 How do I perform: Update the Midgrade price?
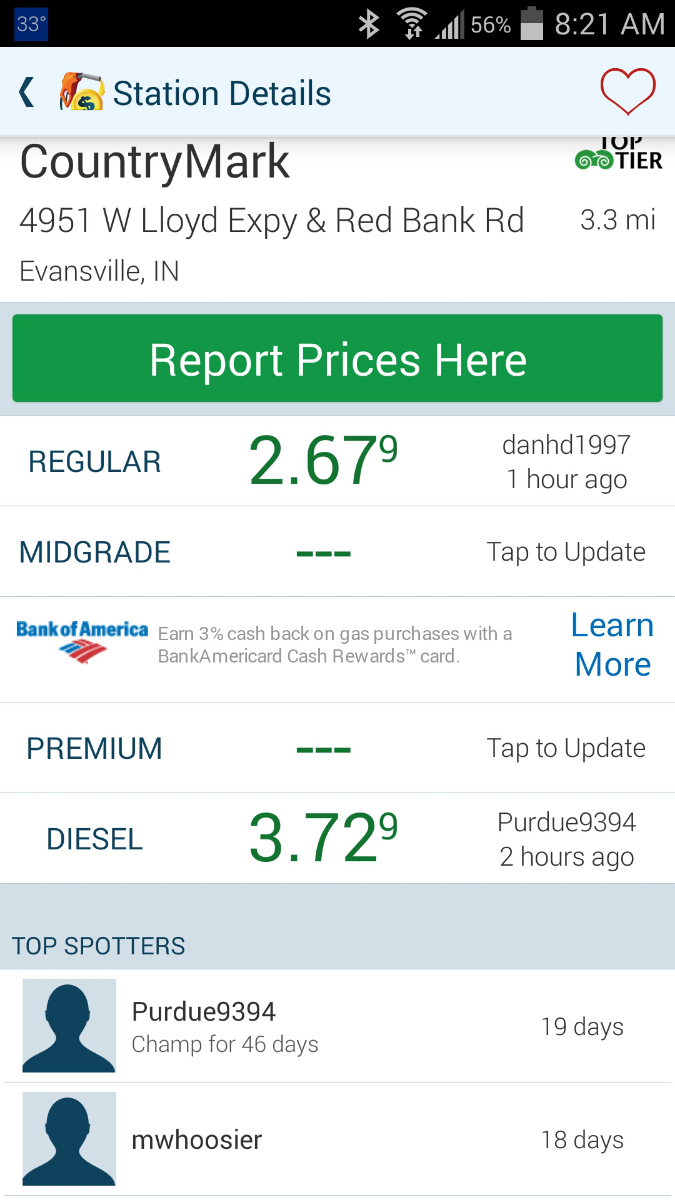(337, 552)
